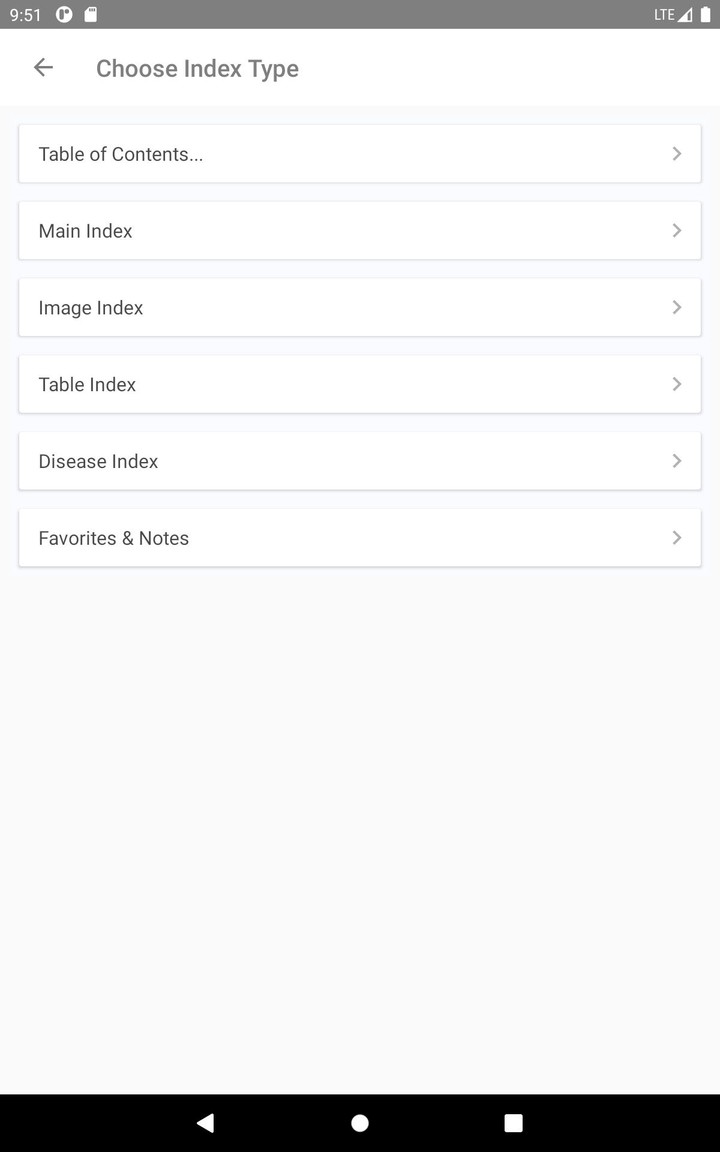Viewport: 720px width, 1152px height.
Task: Click the chevron beside Image Index
Action: coord(677,307)
